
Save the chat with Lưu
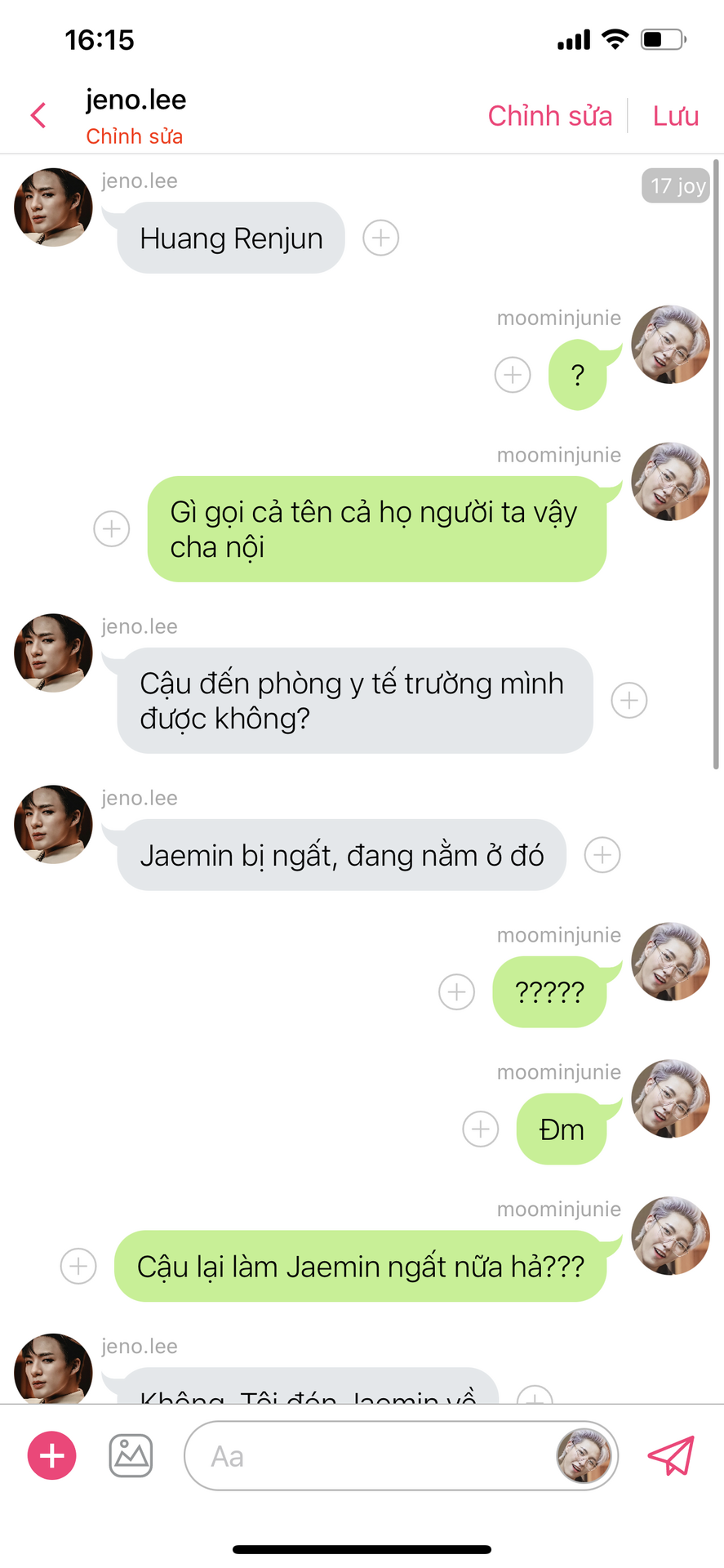(x=675, y=116)
